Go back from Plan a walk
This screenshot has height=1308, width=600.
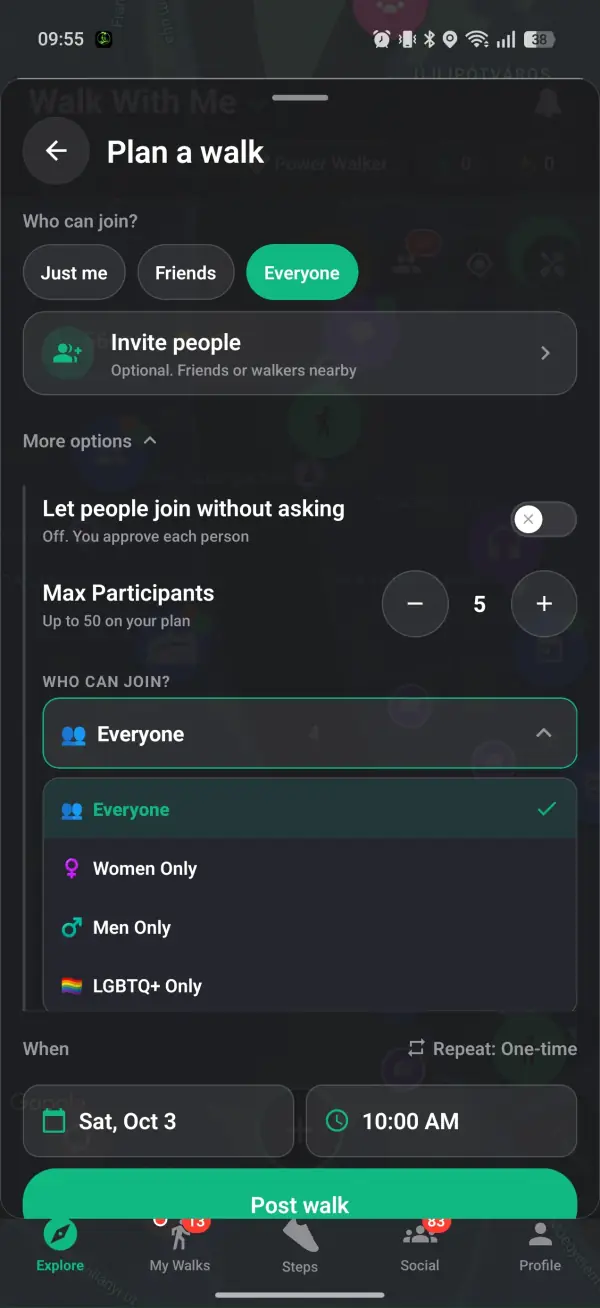pyautogui.click(x=56, y=151)
